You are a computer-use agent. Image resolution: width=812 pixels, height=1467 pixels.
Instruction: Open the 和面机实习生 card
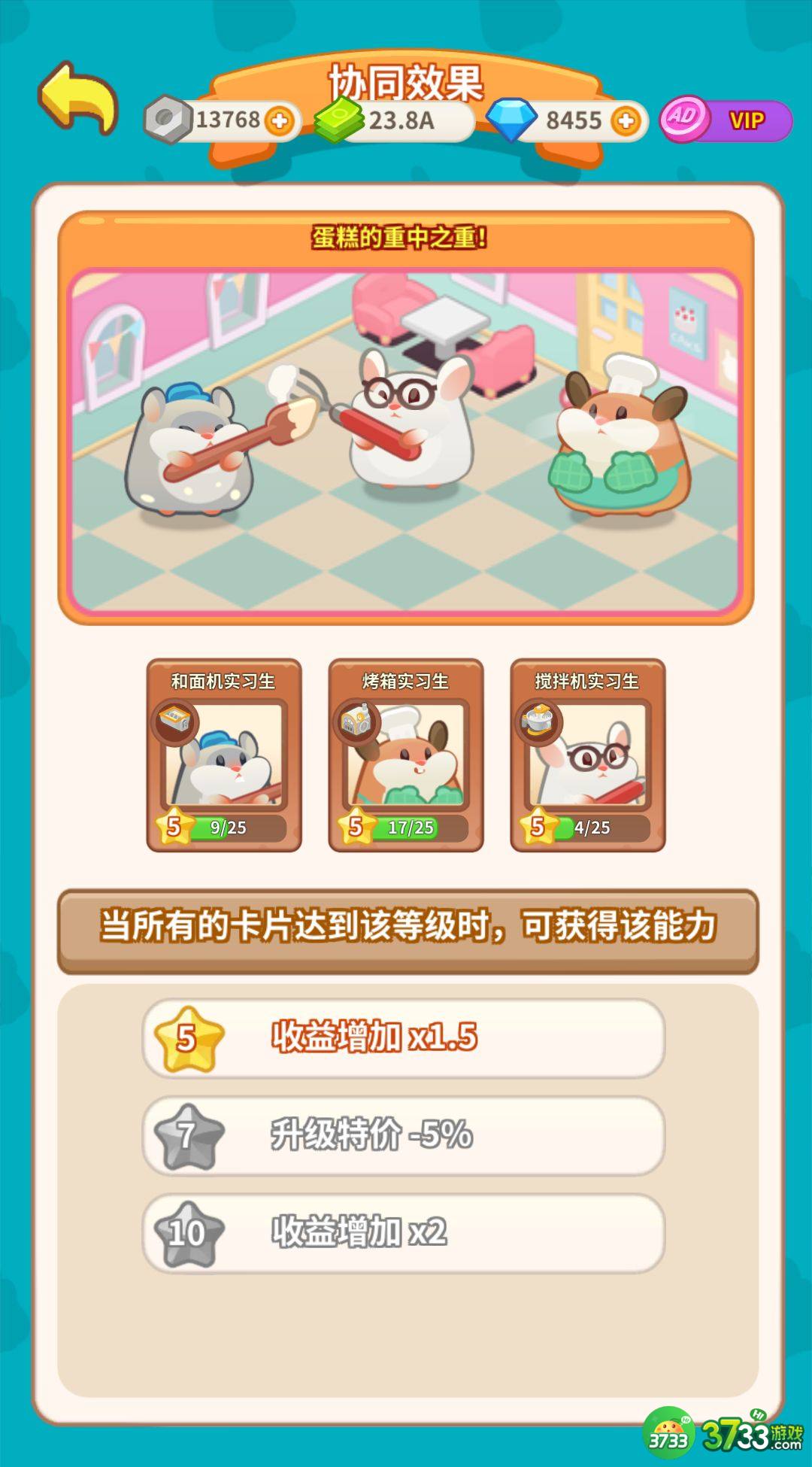click(x=224, y=755)
